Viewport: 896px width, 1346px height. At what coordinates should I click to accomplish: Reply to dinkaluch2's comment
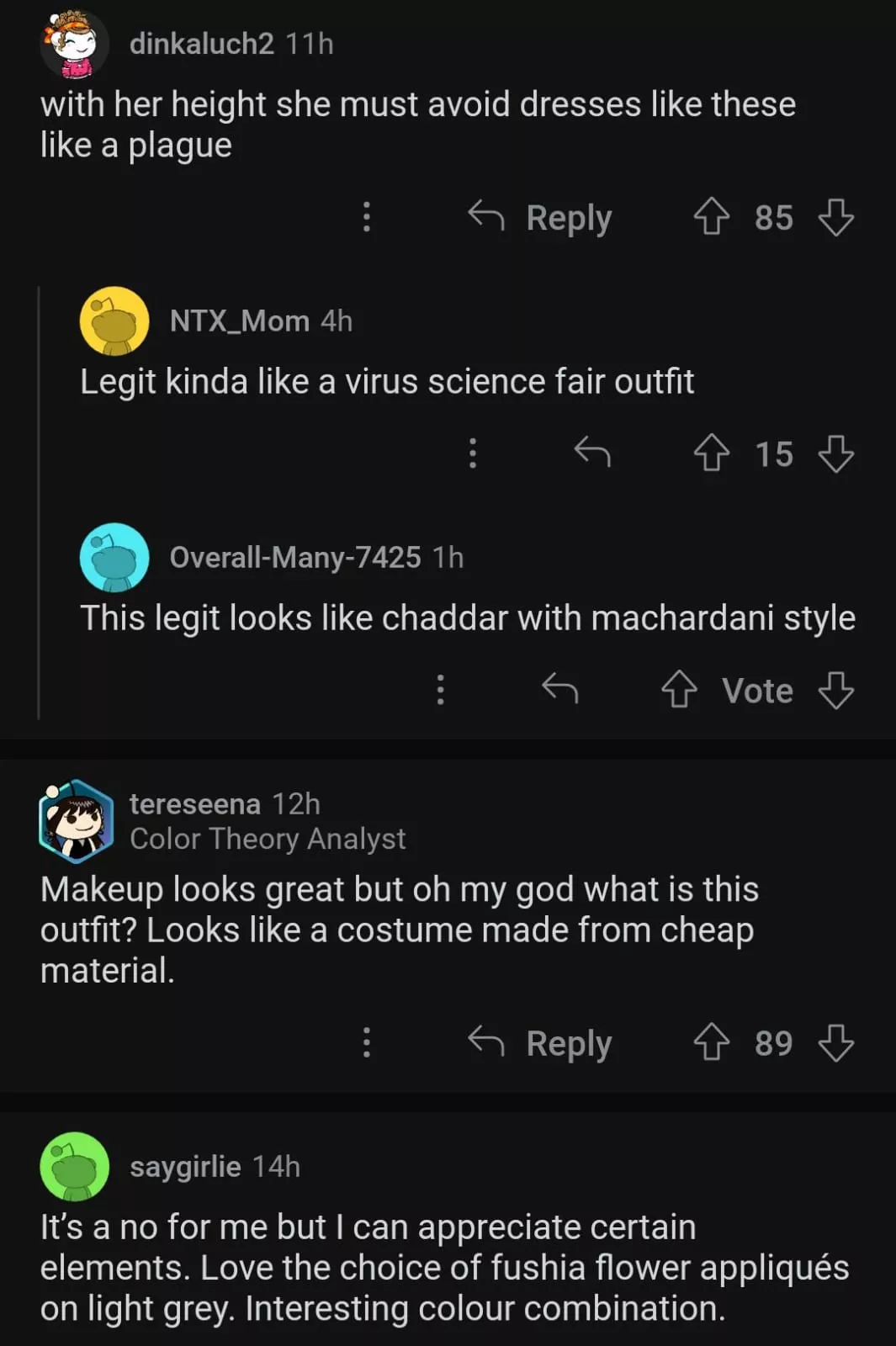coord(540,217)
